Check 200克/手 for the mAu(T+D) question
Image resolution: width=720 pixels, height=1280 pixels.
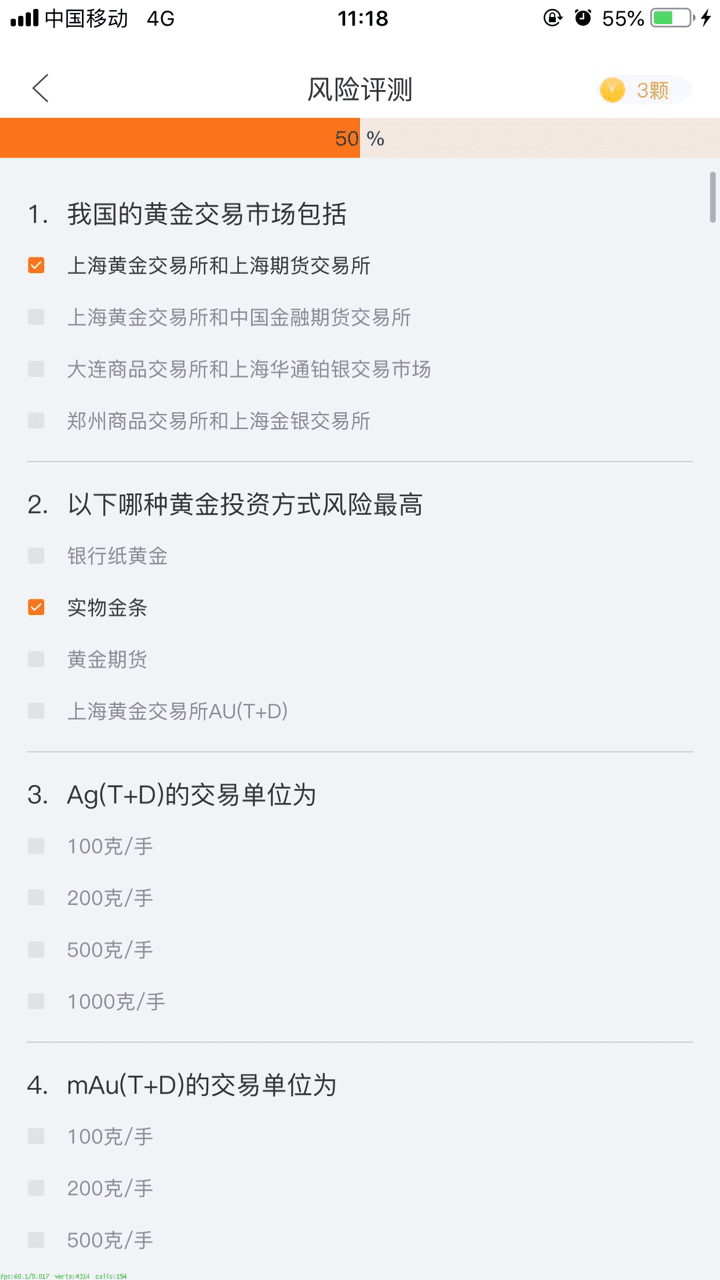(x=36, y=1188)
